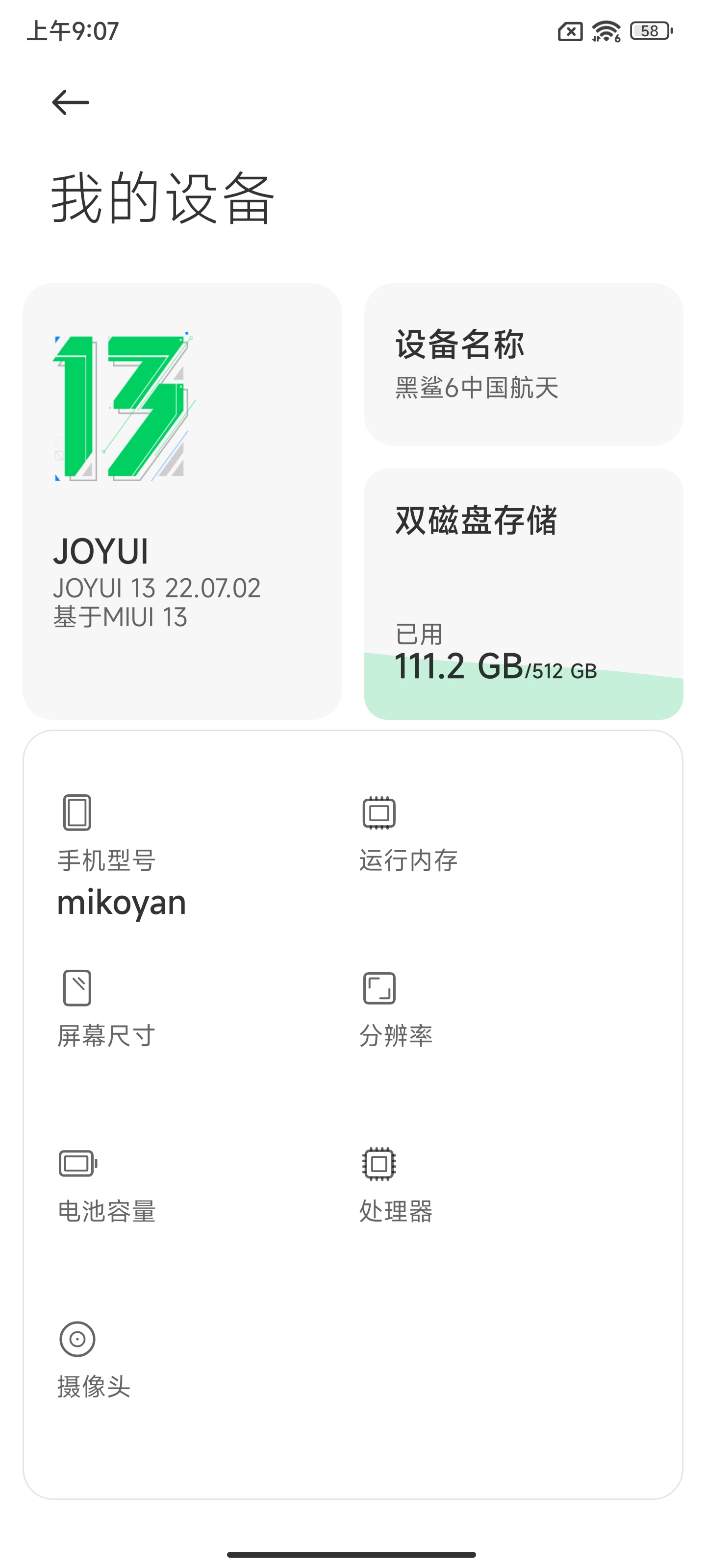The height and width of the screenshot is (1568, 706).
Task: Go back using the arrow icon
Action: [71, 102]
